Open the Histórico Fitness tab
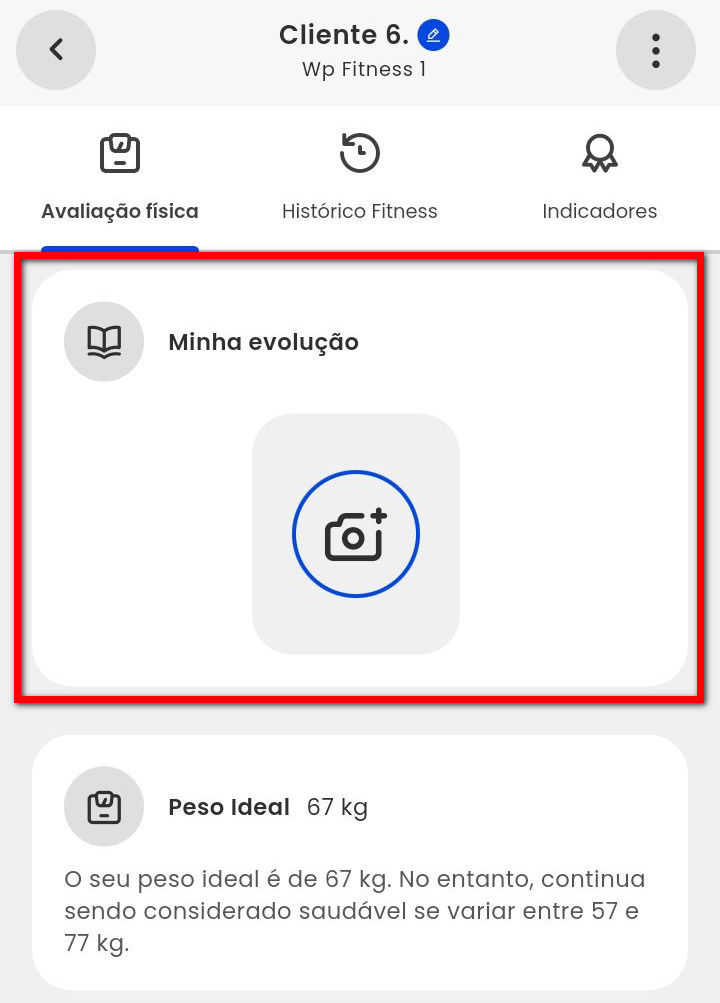The height and width of the screenshot is (1003, 720). [360, 180]
